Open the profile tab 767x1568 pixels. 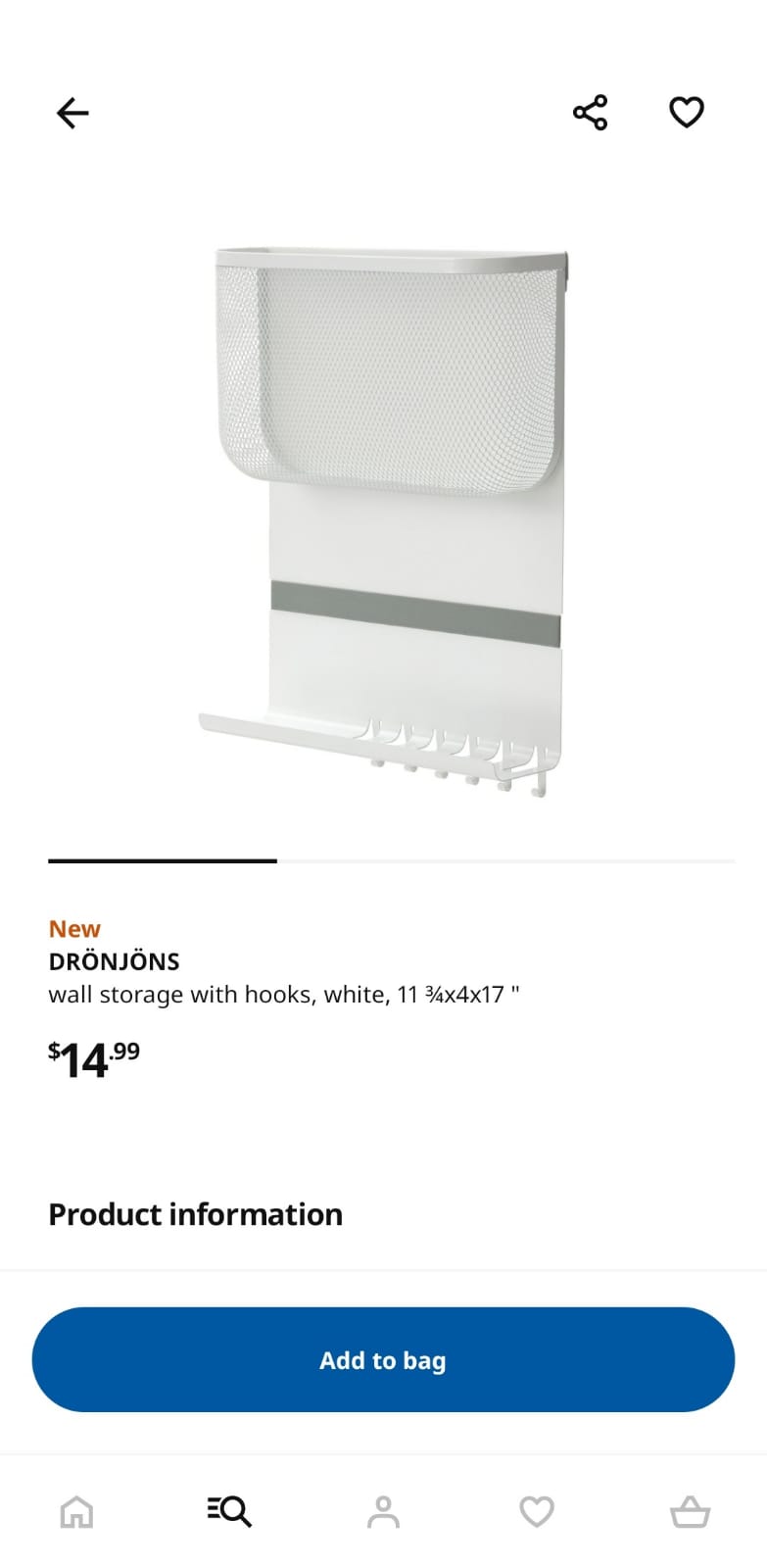pyautogui.click(x=383, y=1512)
